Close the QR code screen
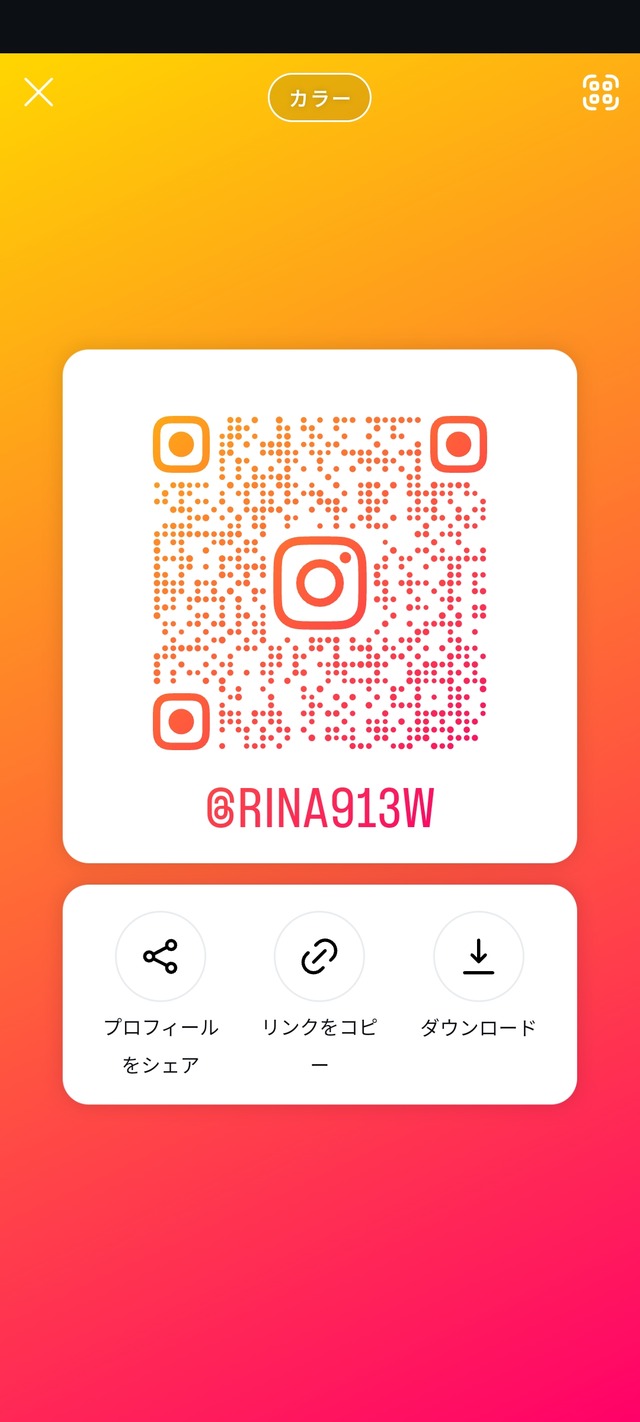The width and height of the screenshot is (640, 1422). [x=39, y=93]
